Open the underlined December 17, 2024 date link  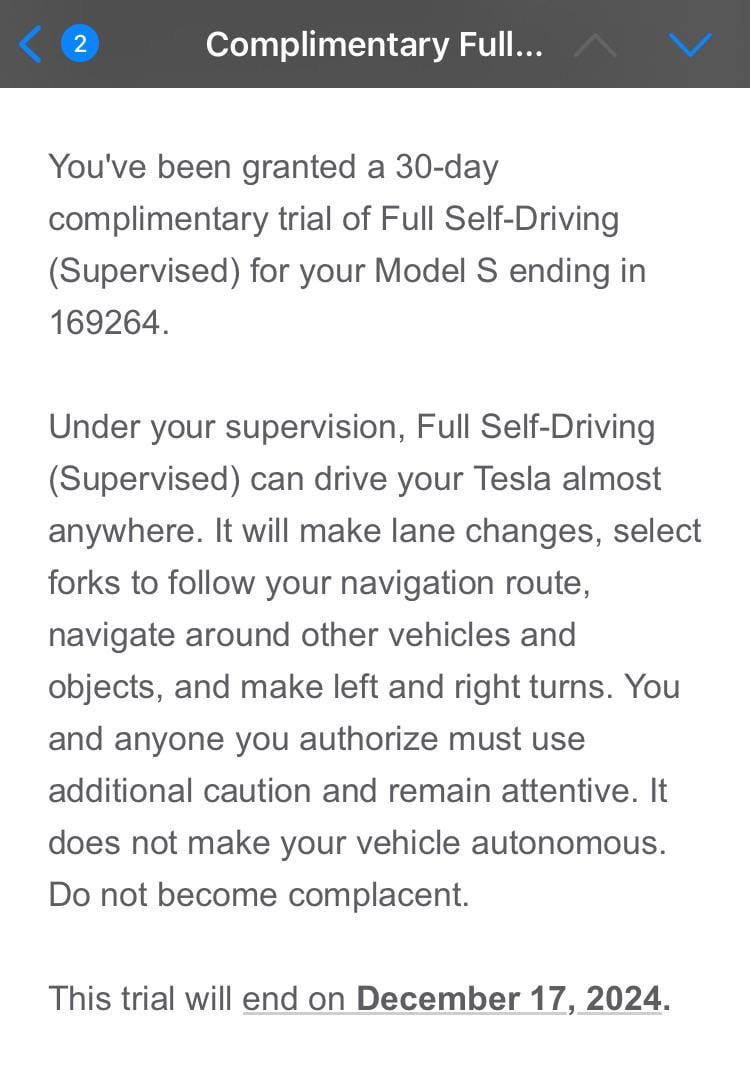click(x=508, y=998)
